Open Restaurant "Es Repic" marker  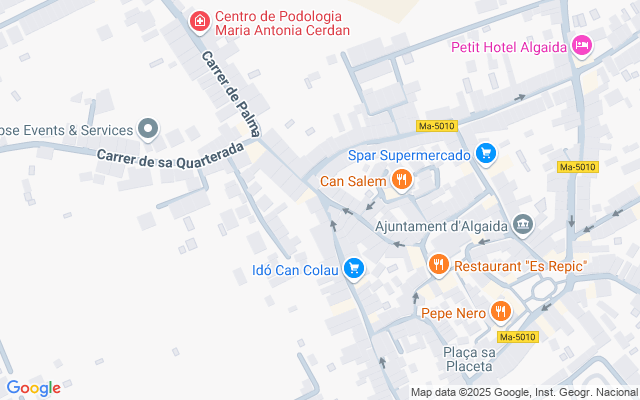pos(438,265)
